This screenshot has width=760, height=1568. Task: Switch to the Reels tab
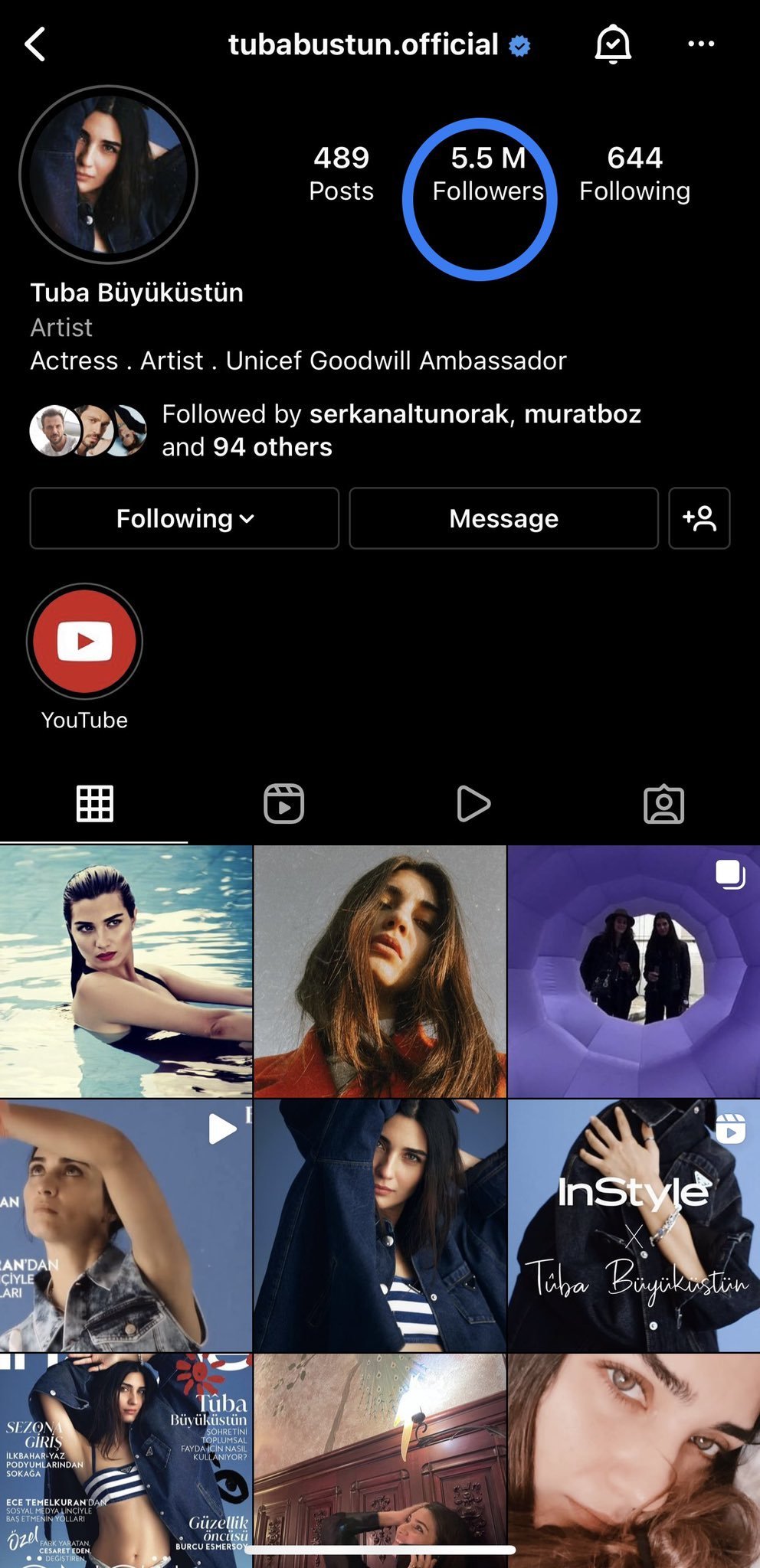pos(283,804)
